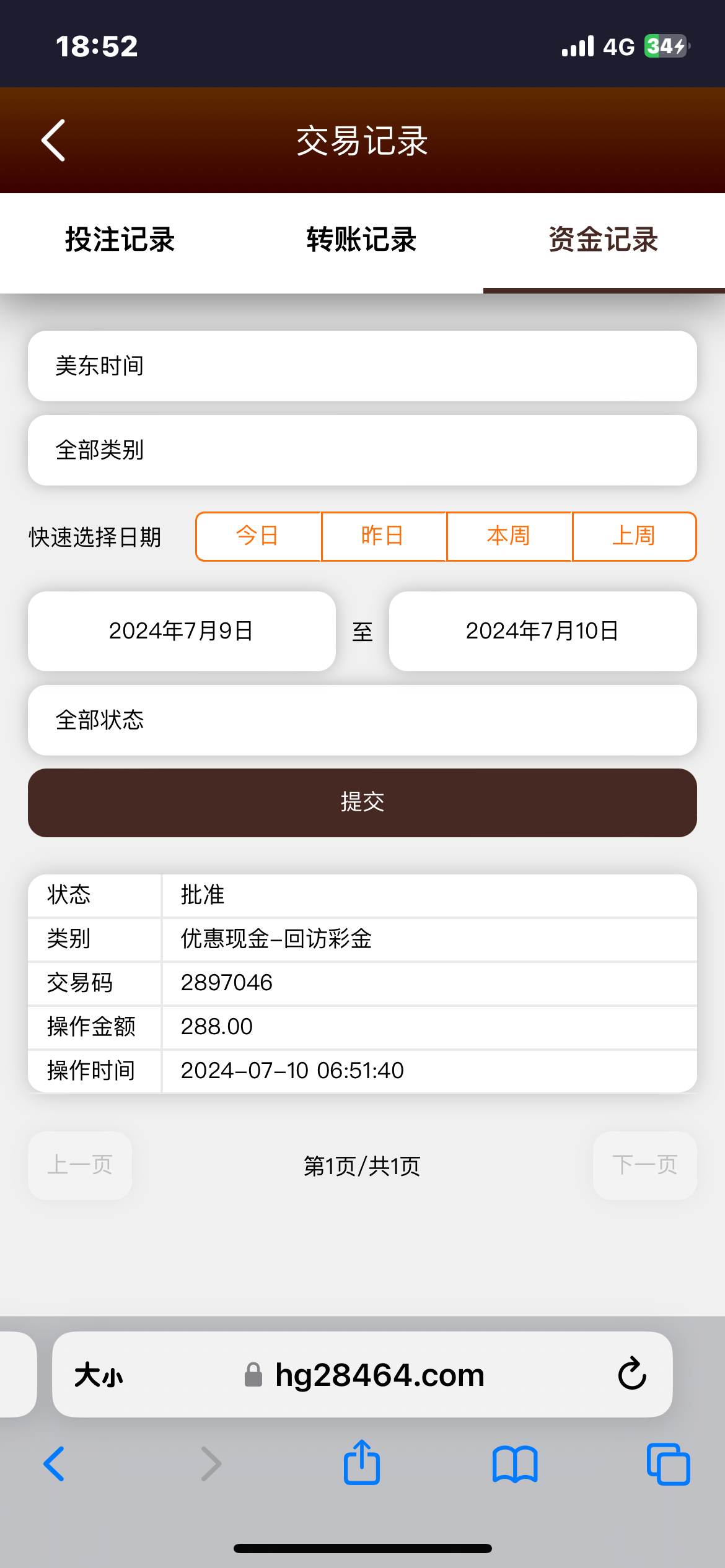Open the Safari tabs overview

coord(668,1464)
